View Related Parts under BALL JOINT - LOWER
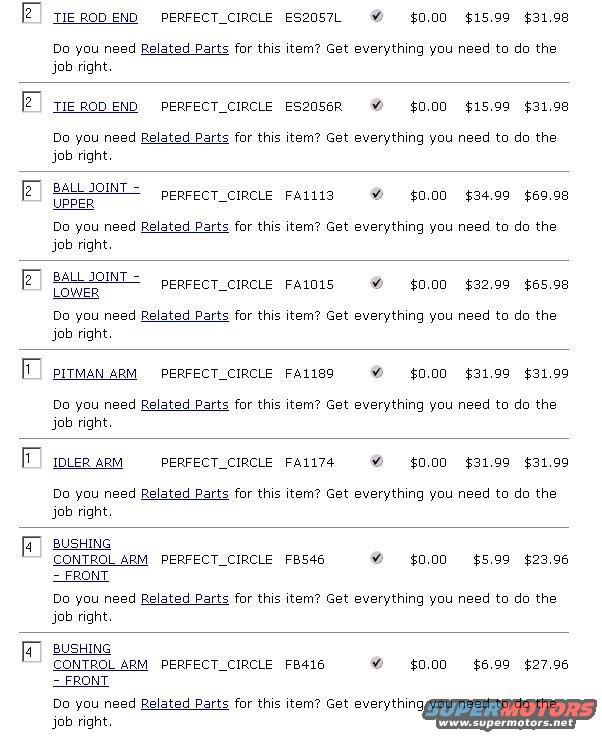The image size is (602, 736). (185, 316)
